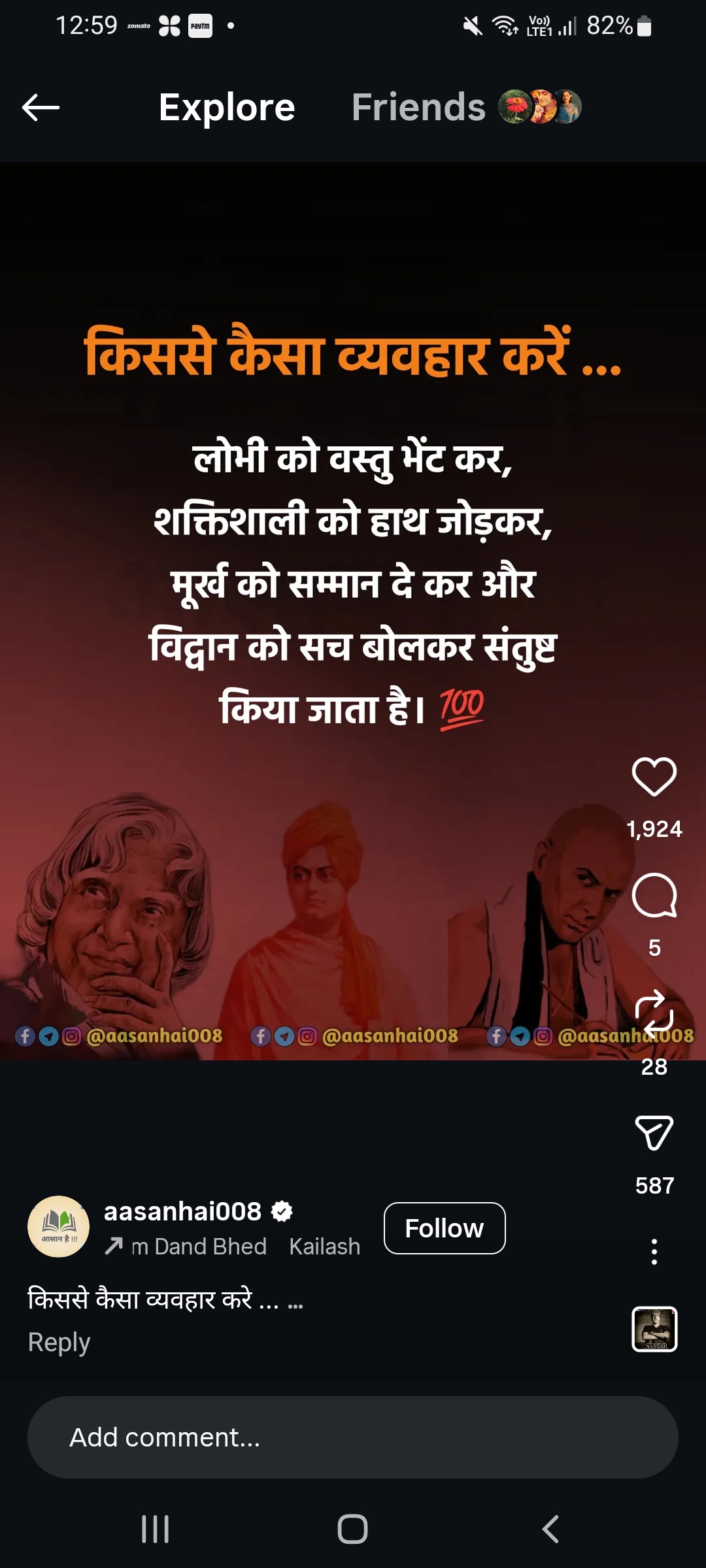Open the aasanhai008 profile picture
Screen dimensions: 706x1568
tap(59, 1227)
